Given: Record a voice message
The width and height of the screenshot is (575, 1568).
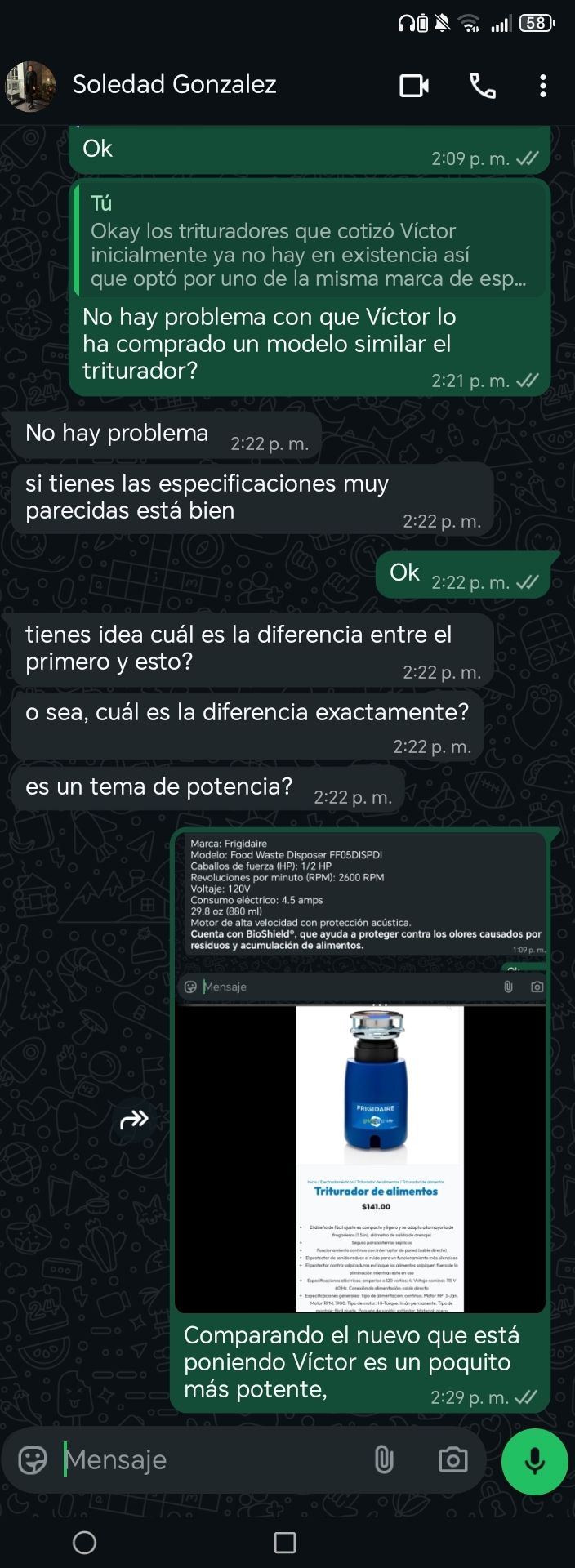Looking at the screenshot, I should 534,1461.
